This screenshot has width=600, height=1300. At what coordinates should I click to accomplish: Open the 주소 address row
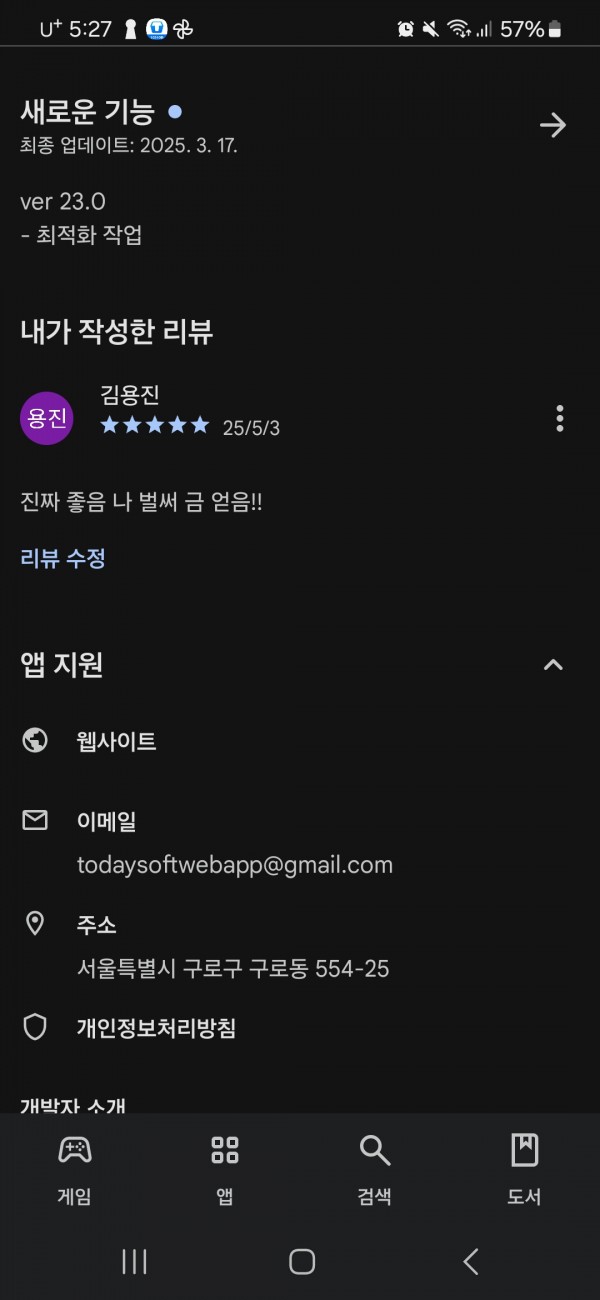point(300,945)
